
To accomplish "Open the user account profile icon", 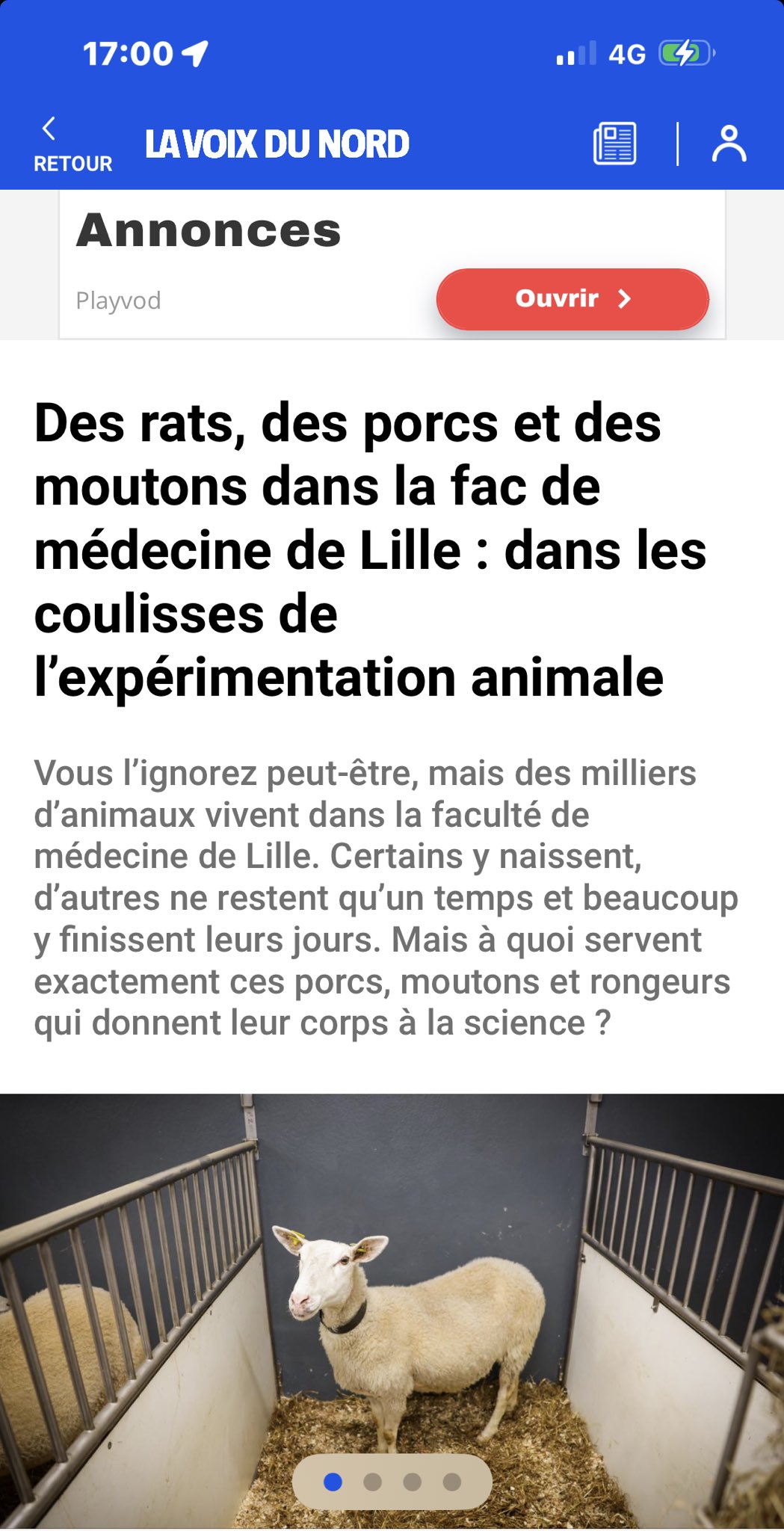I will tap(729, 144).
